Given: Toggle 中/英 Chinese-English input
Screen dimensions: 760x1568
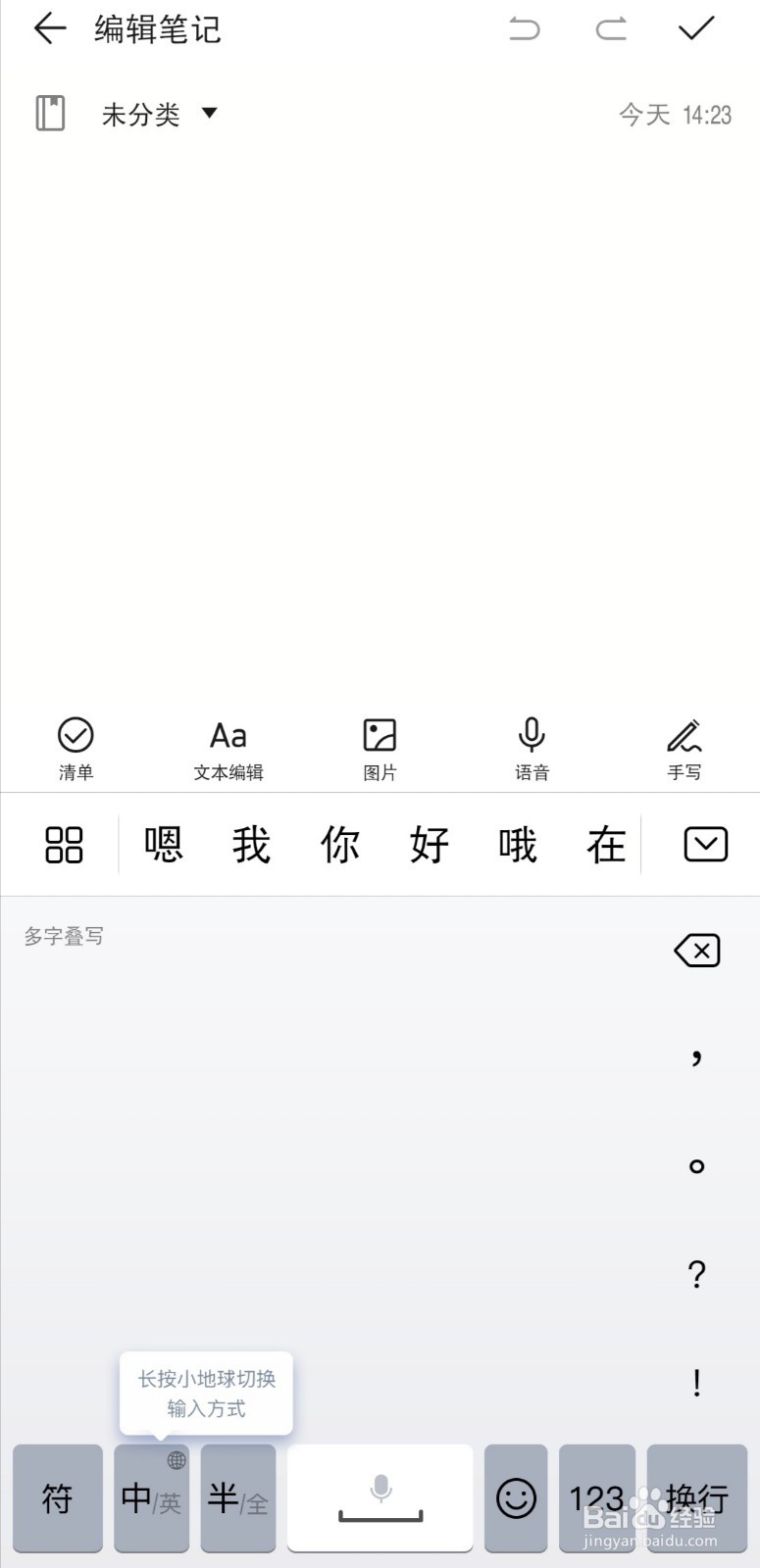Looking at the screenshot, I should pos(151,1497).
